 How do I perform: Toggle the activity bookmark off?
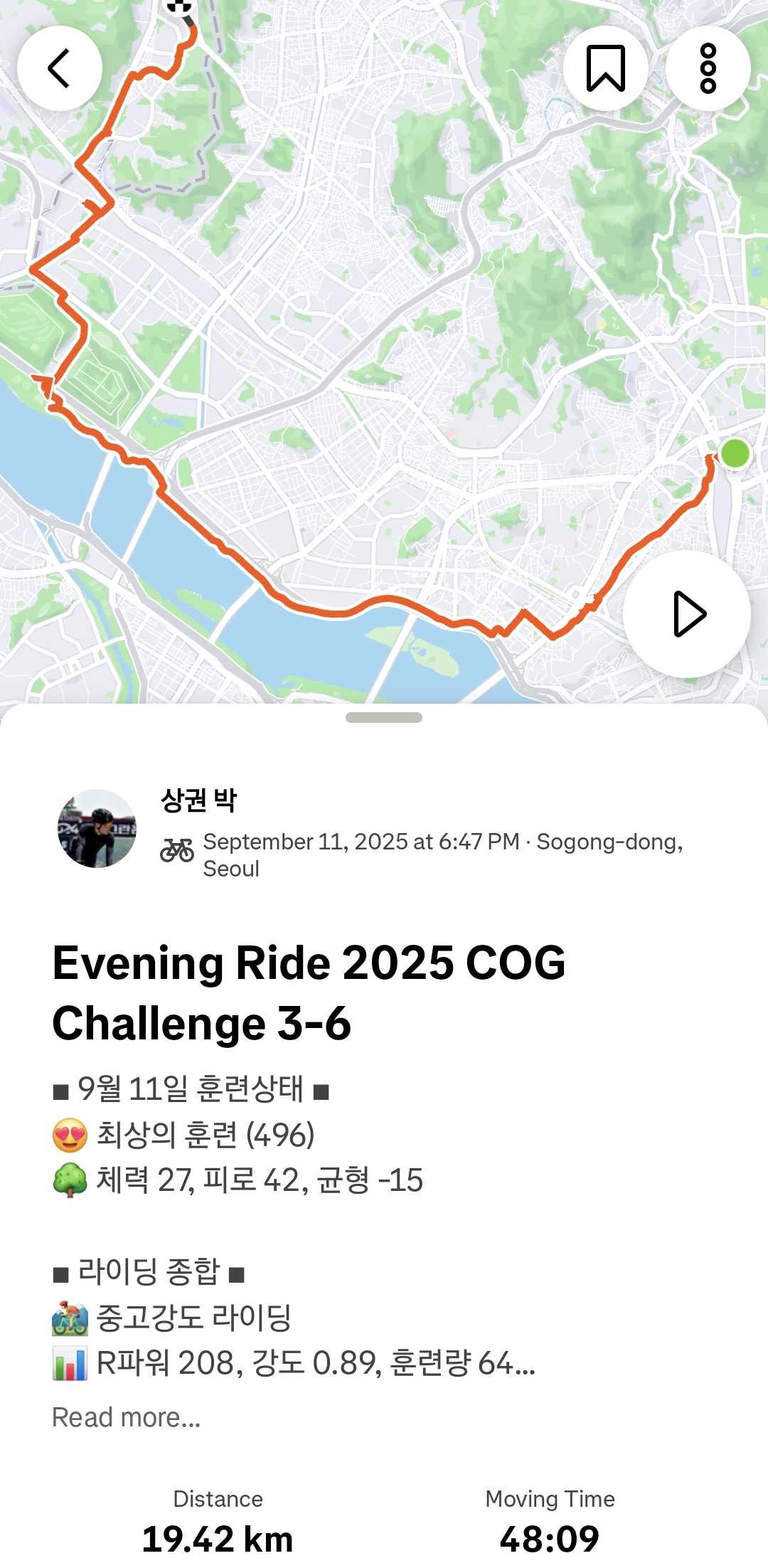point(606,69)
